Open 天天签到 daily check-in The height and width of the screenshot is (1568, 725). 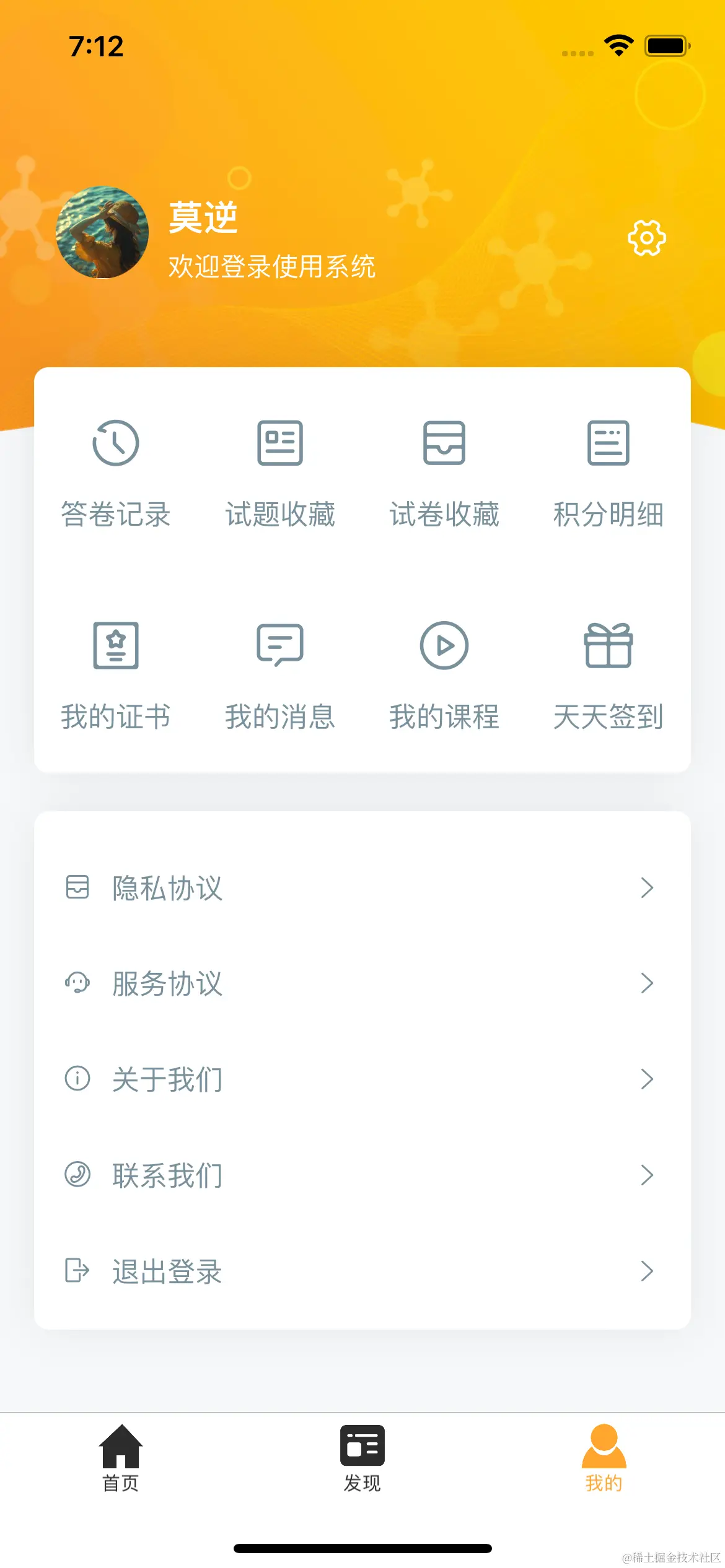click(608, 676)
